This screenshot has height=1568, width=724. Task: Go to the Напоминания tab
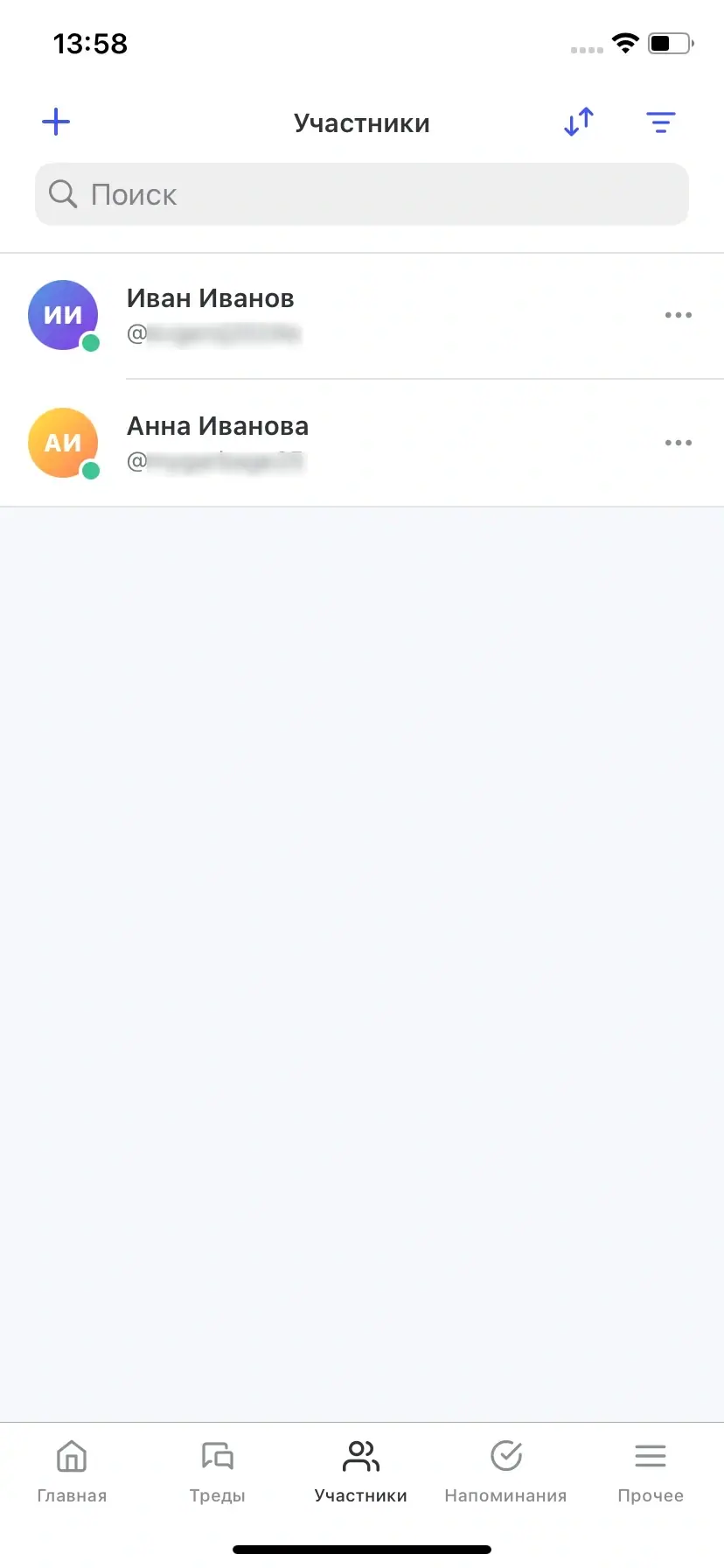[x=505, y=1472]
